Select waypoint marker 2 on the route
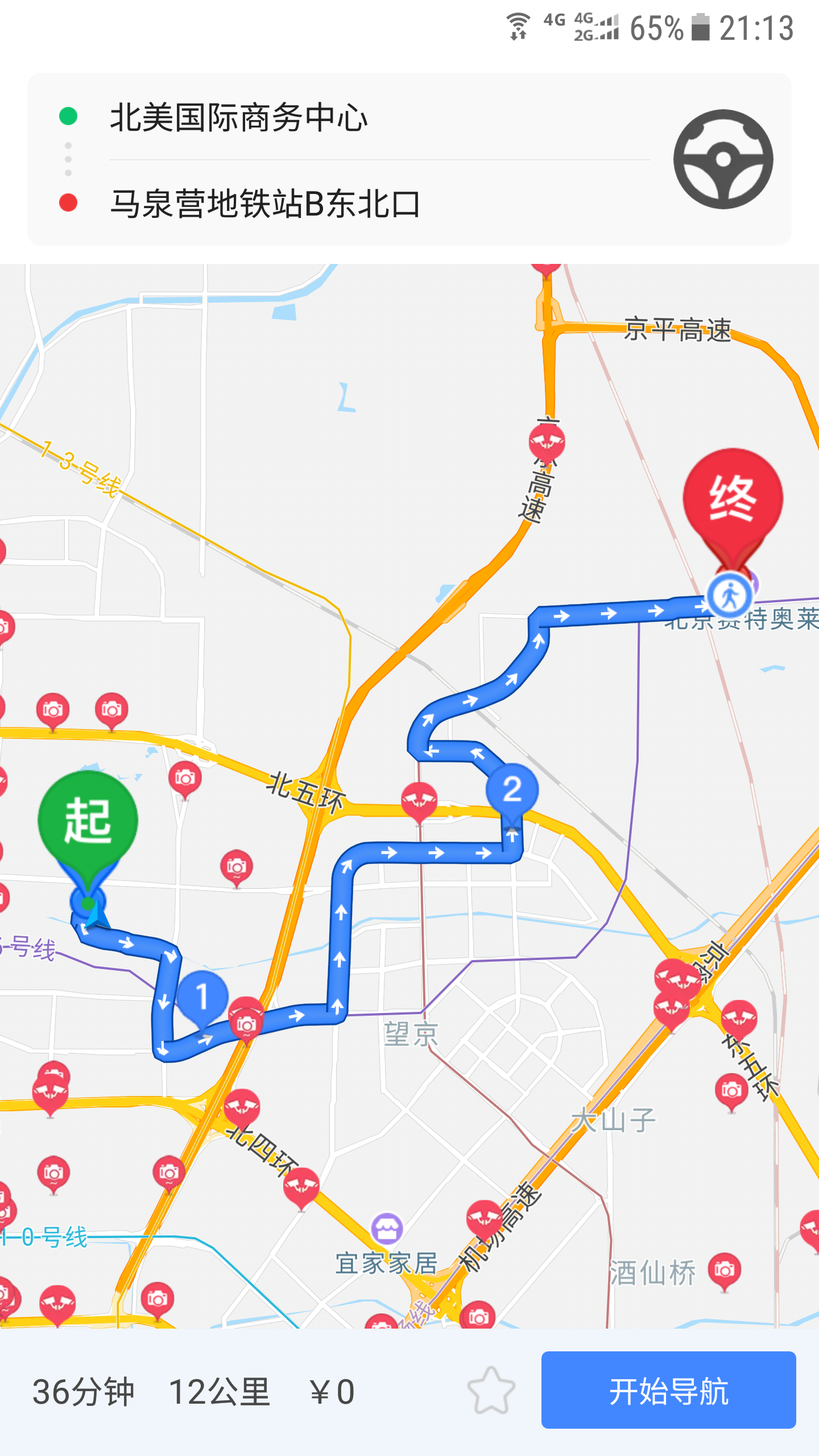The image size is (819, 1456). point(512,789)
